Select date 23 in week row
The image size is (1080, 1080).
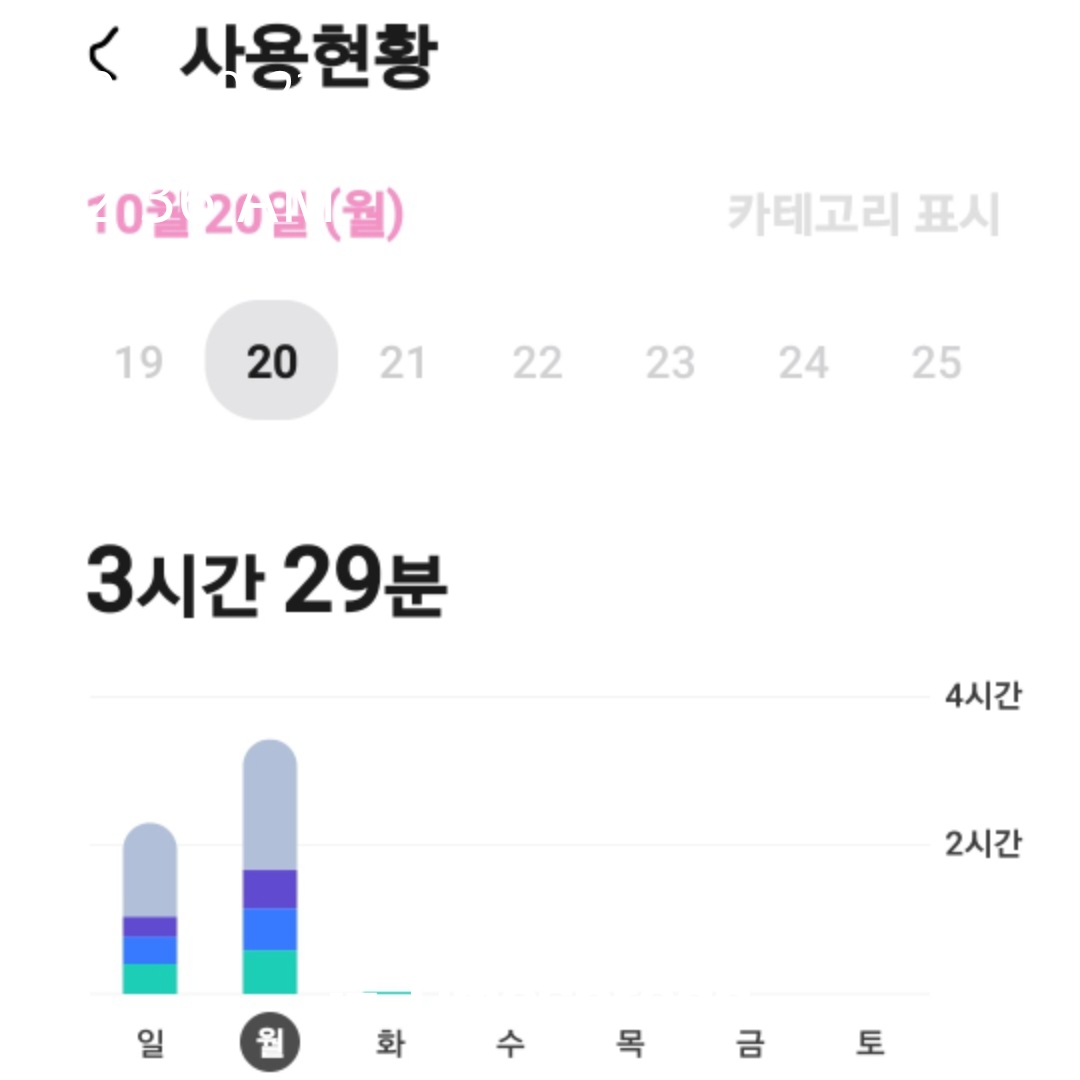[x=670, y=362]
